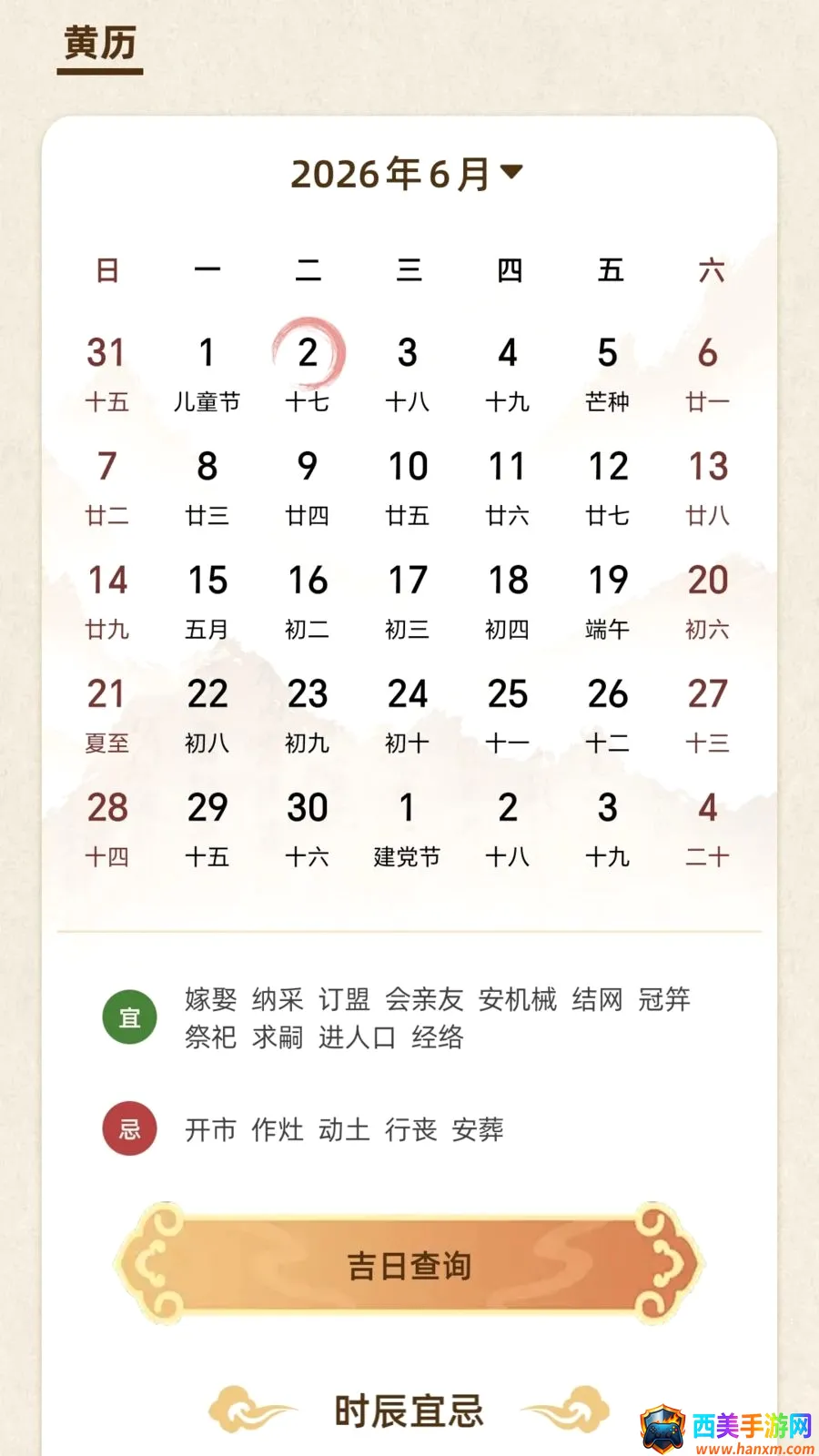Select June 18 初四 date
The height and width of the screenshot is (1456, 819).
pos(508,601)
